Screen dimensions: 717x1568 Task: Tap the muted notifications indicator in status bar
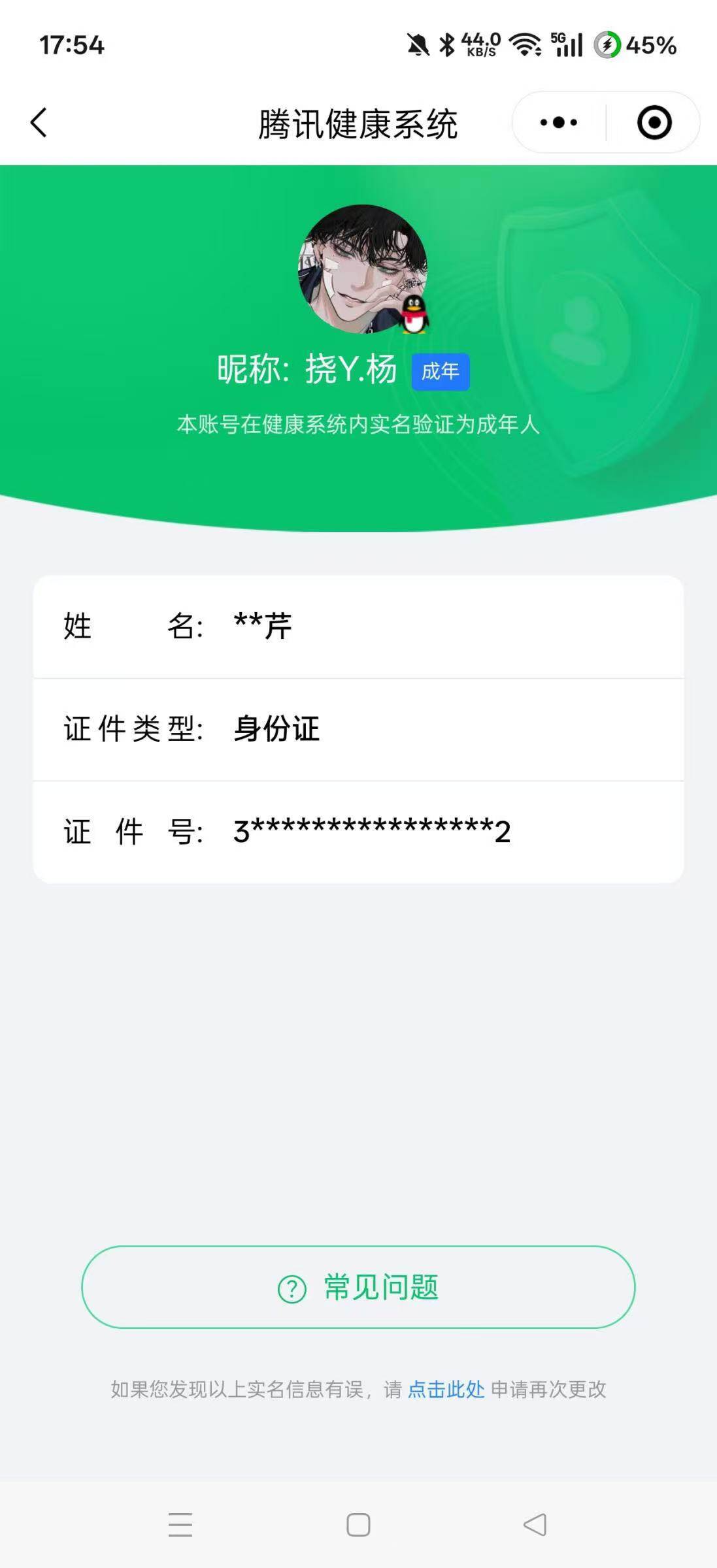(x=419, y=44)
